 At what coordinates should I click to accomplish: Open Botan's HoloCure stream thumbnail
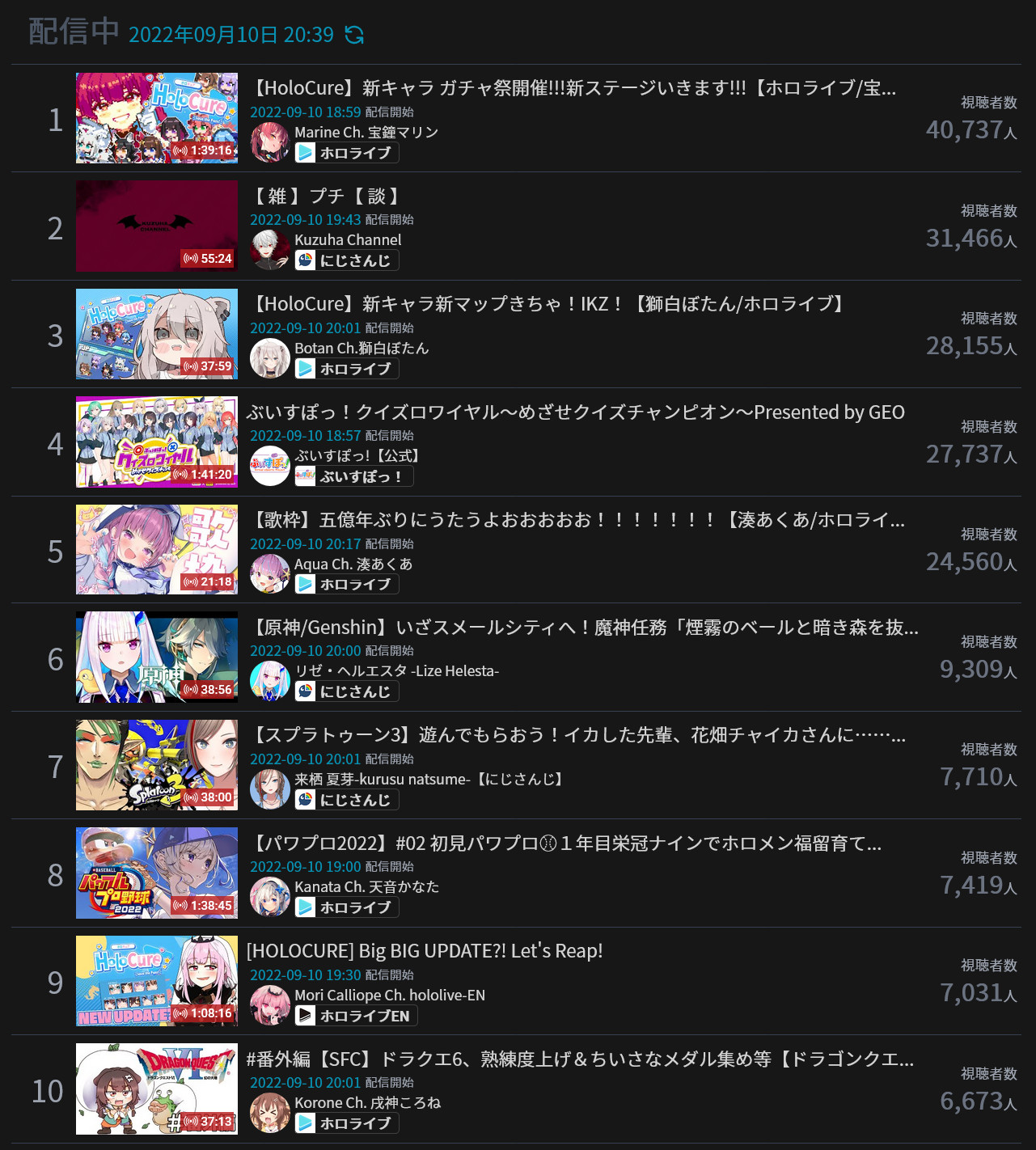click(x=156, y=334)
